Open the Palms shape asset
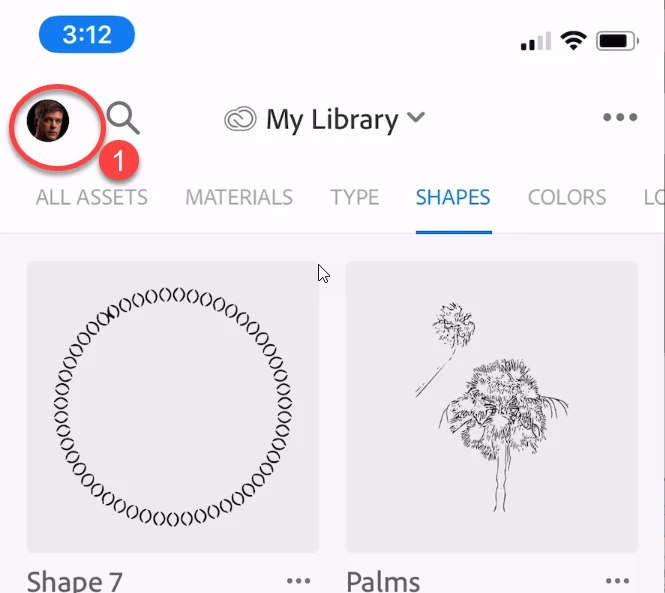Image resolution: width=665 pixels, height=593 pixels. [x=492, y=407]
